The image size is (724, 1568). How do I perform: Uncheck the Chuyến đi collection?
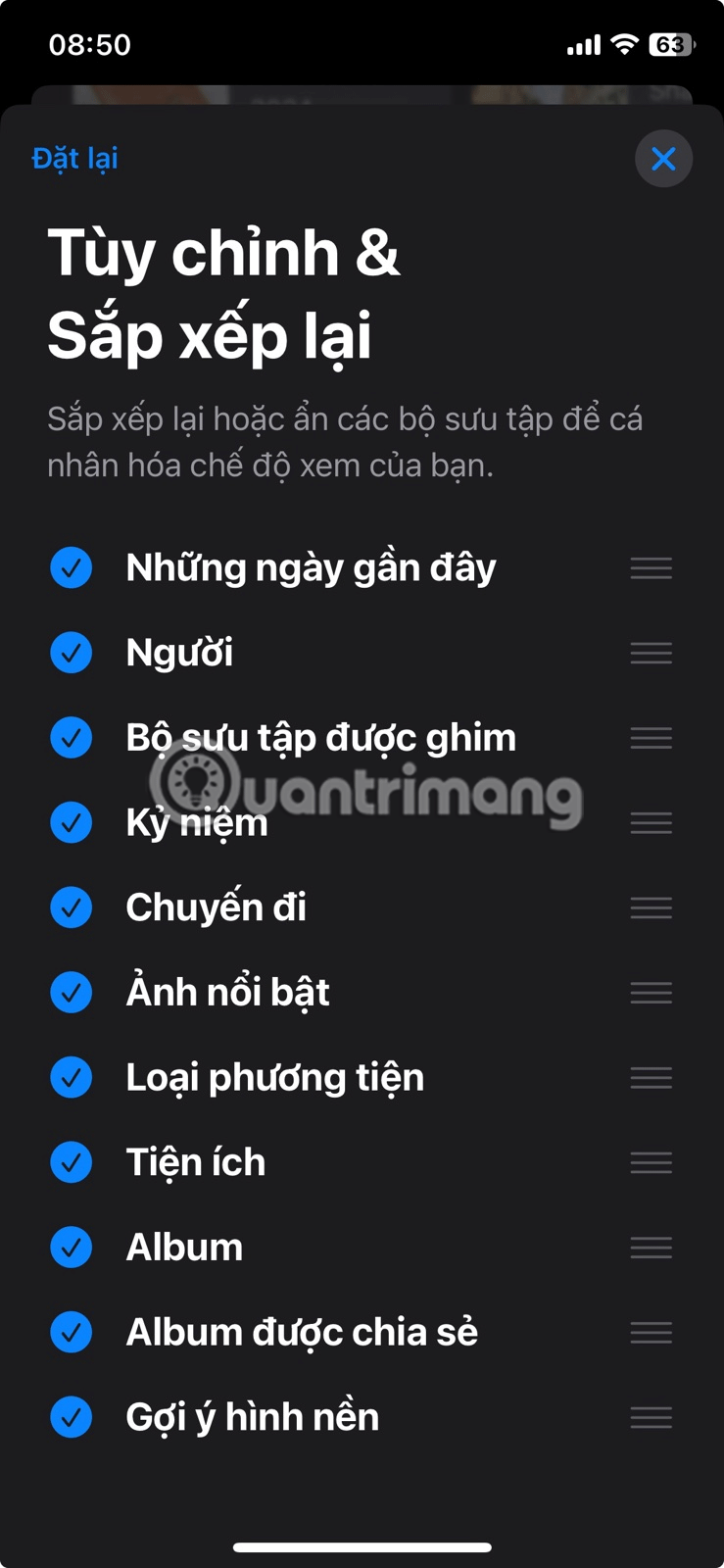click(x=71, y=907)
